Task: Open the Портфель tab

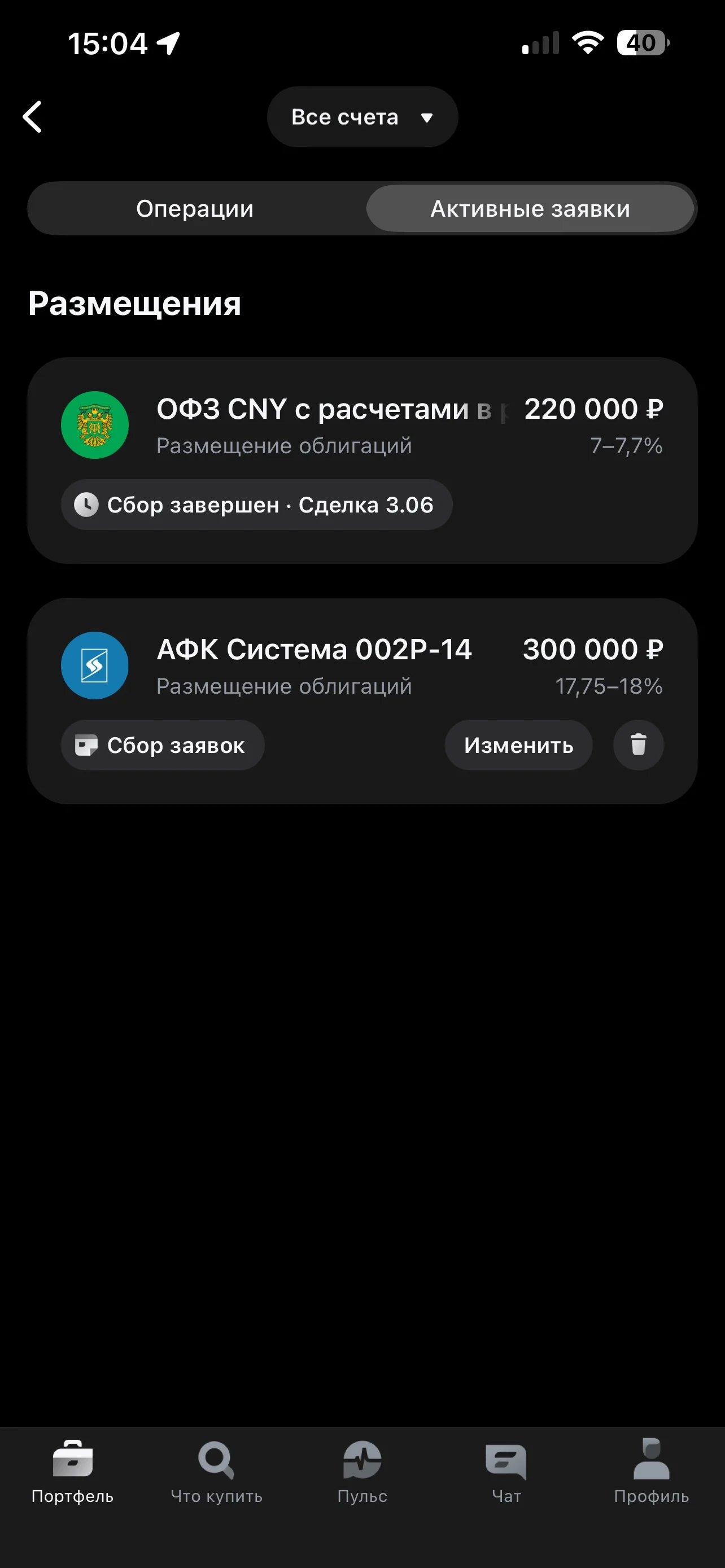Action: coord(72,1473)
